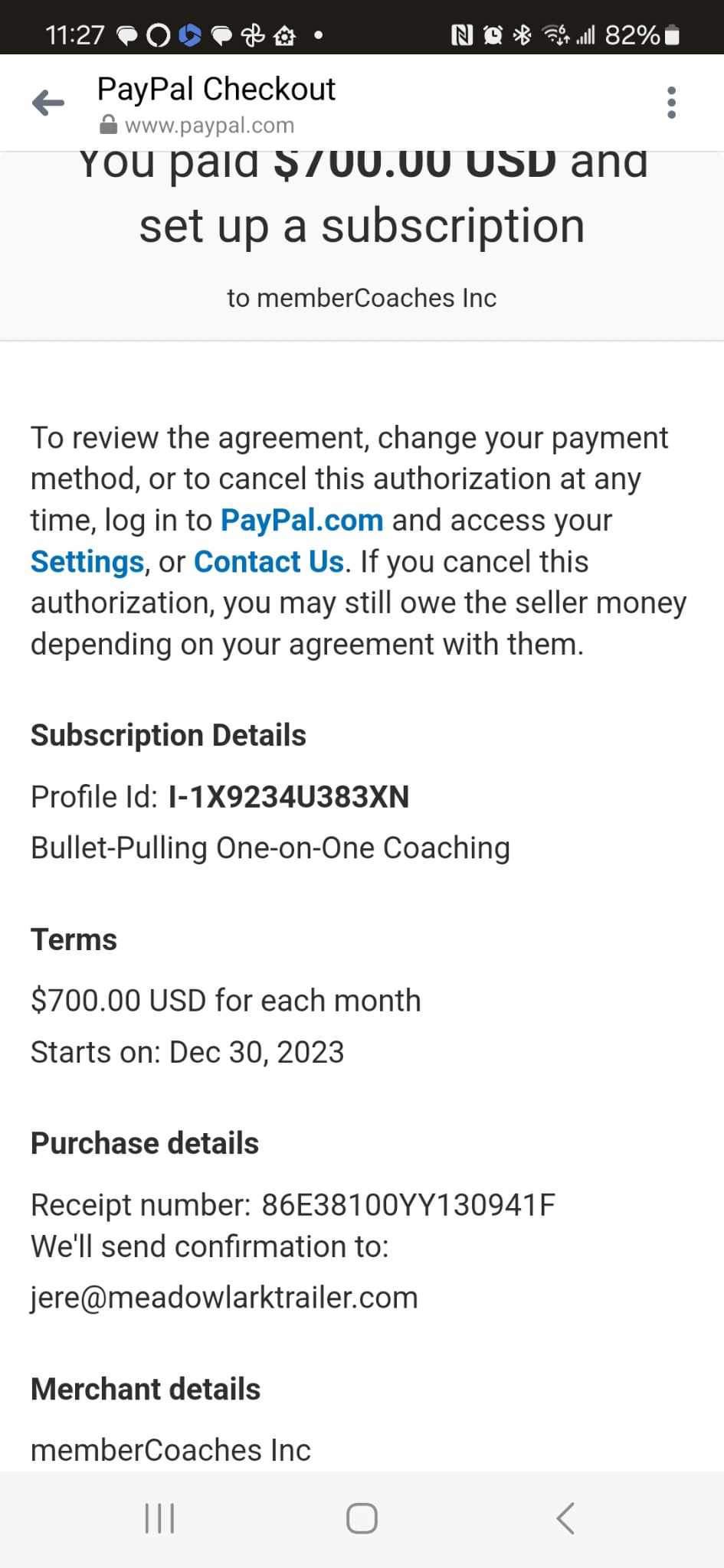Go to the home screen
The width and height of the screenshot is (724, 1568).
click(x=362, y=1517)
